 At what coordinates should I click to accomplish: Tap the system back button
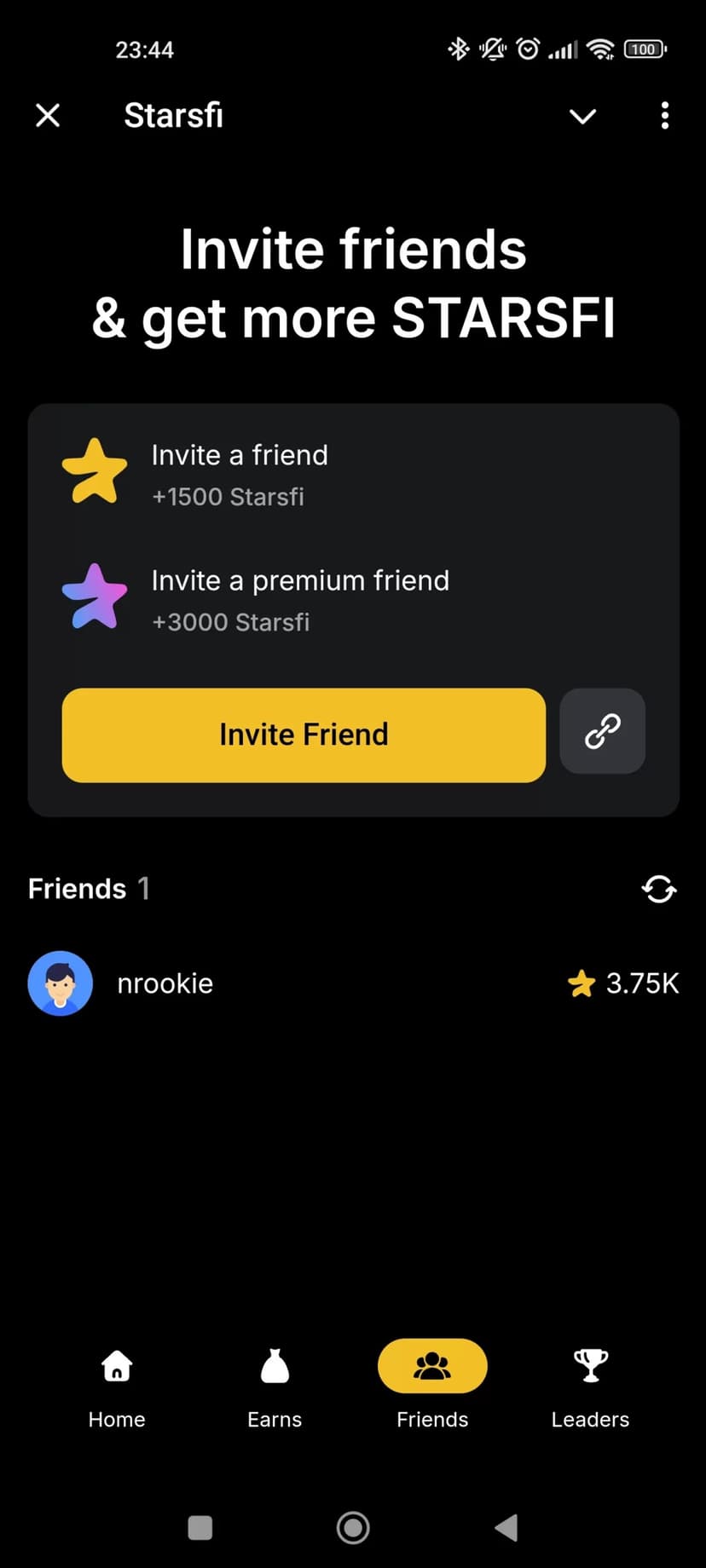[506, 1528]
